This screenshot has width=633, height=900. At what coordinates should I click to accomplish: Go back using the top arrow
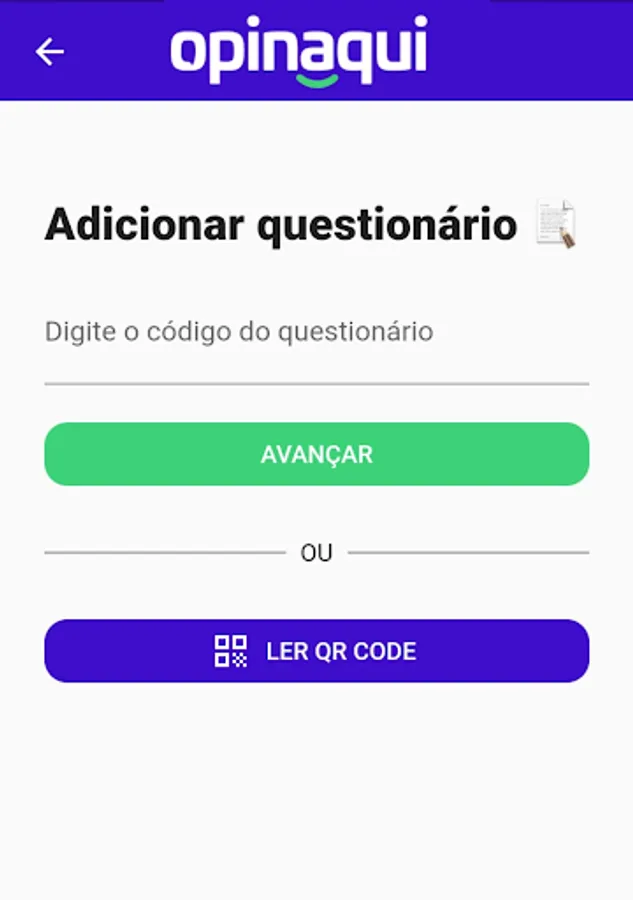tap(49, 52)
